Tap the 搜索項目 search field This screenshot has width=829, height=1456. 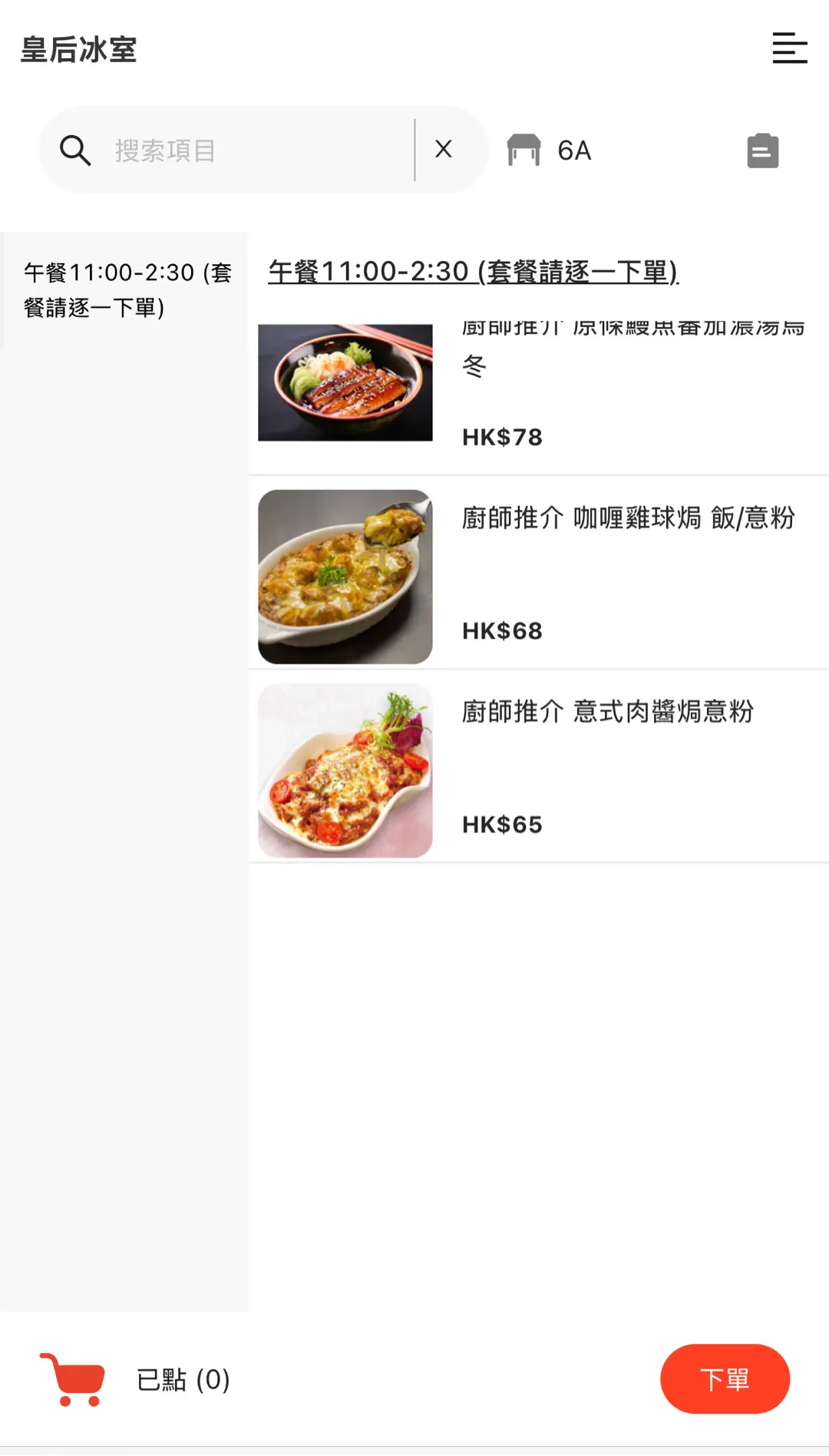pos(253,151)
